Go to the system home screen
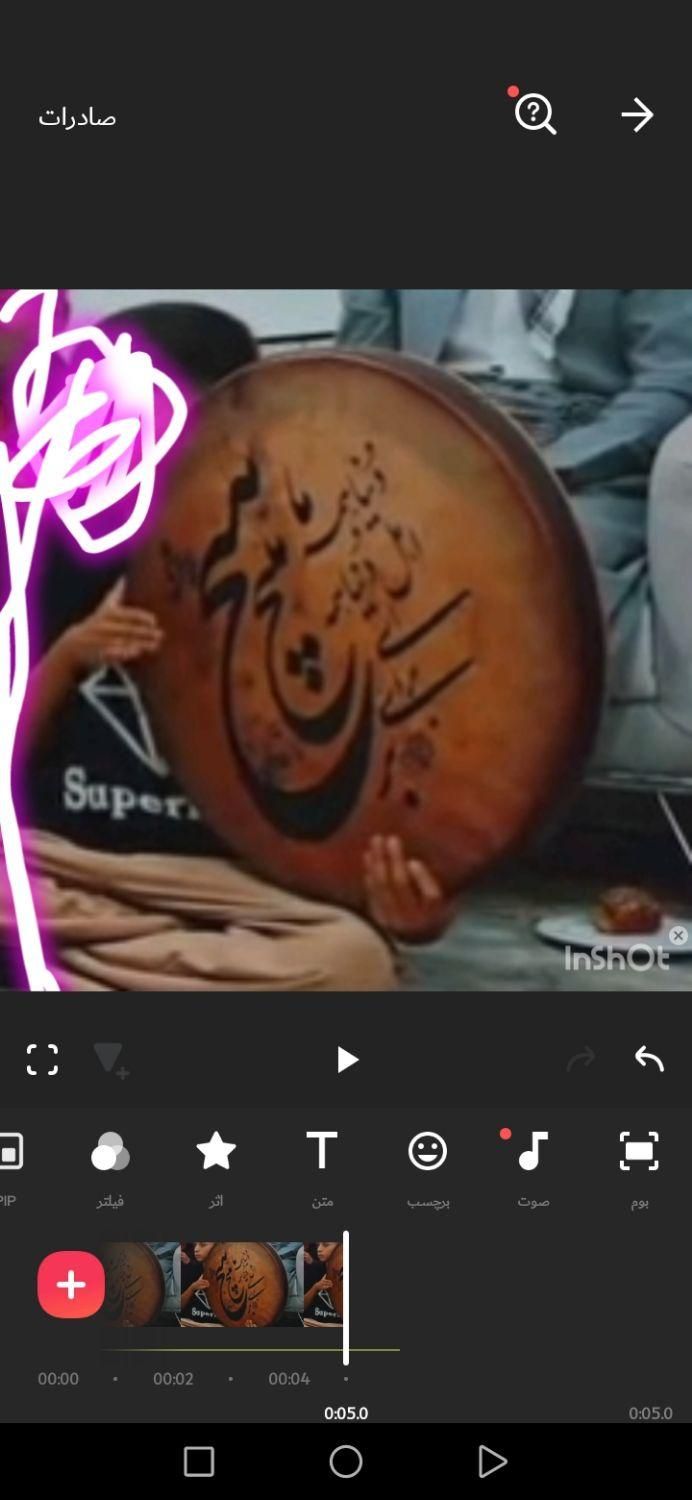This screenshot has height=1500, width=692. (346, 1462)
